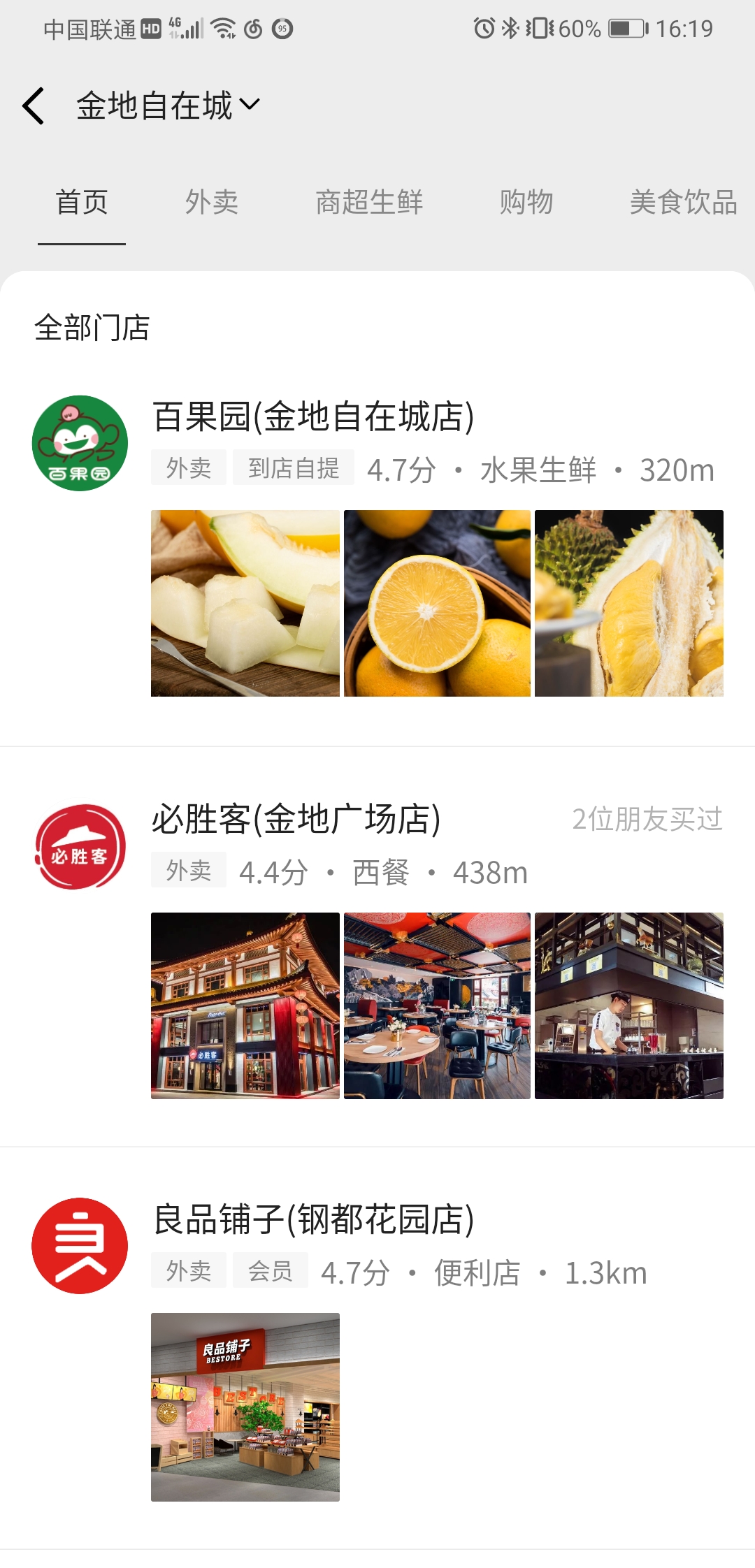This screenshot has width=755, height=1568.
Task: Expand options on 必胜客 外卖 label
Action: (x=187, y=871)
